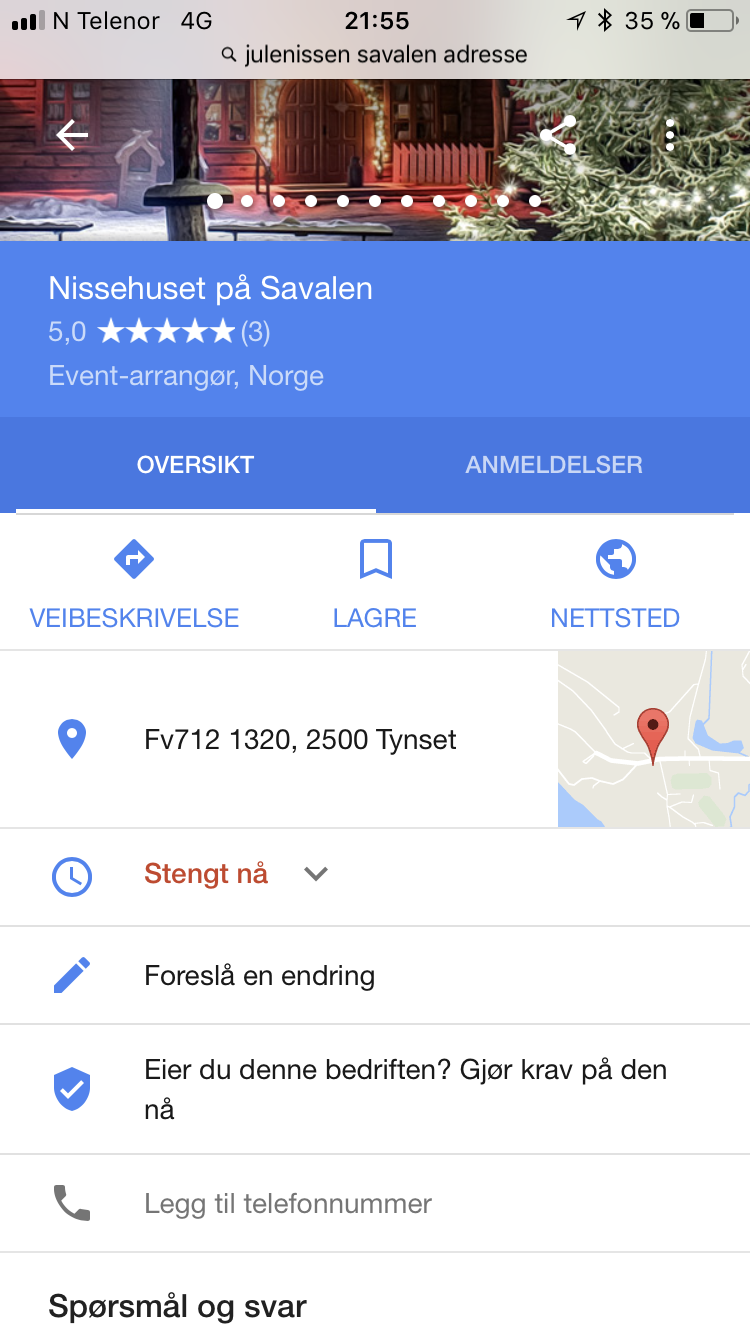The width and height of the screenshot is (750, 1334).
Task: Open the Nettsted website button
Action: click(x=615, y=585)
